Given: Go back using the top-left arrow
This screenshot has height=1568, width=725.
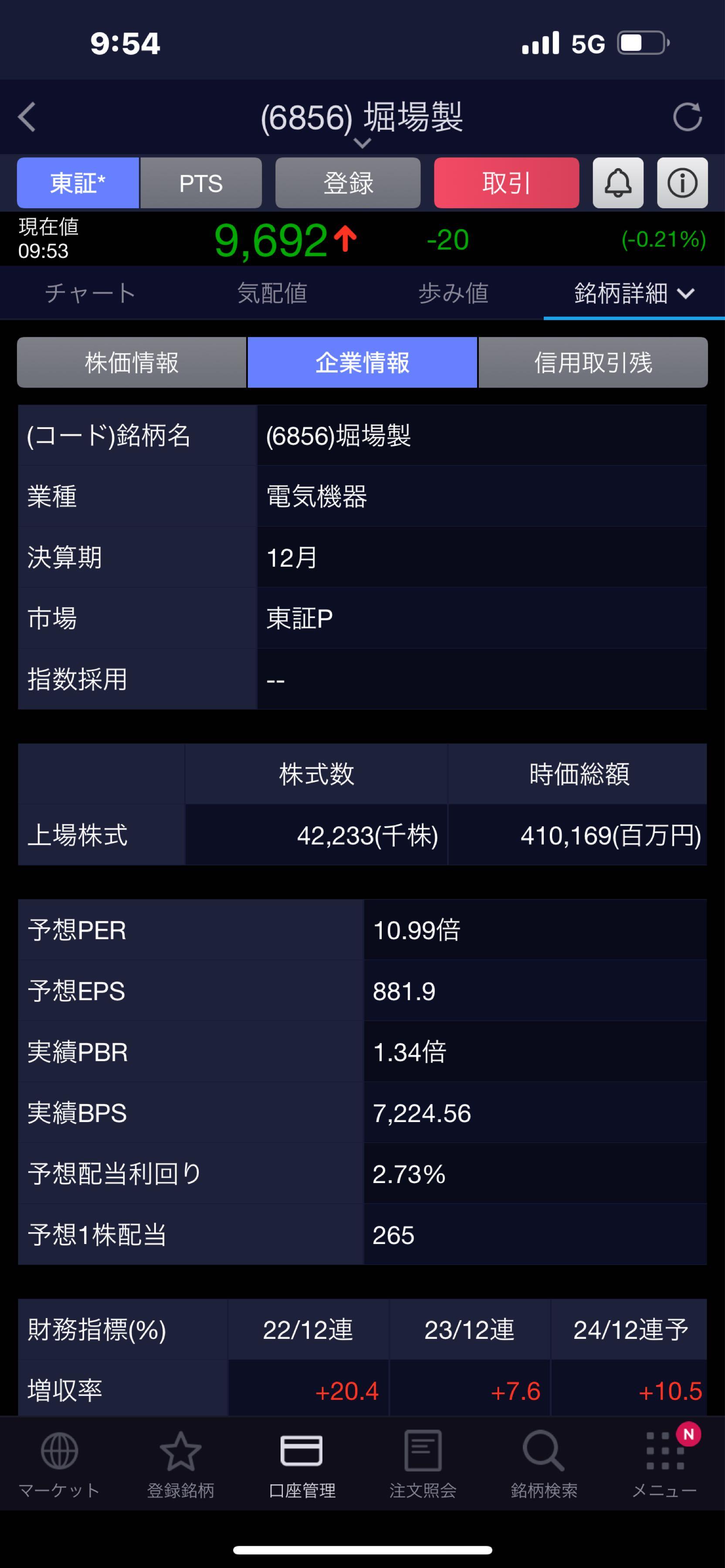Looking at the screenshot, I should (27, 117).
